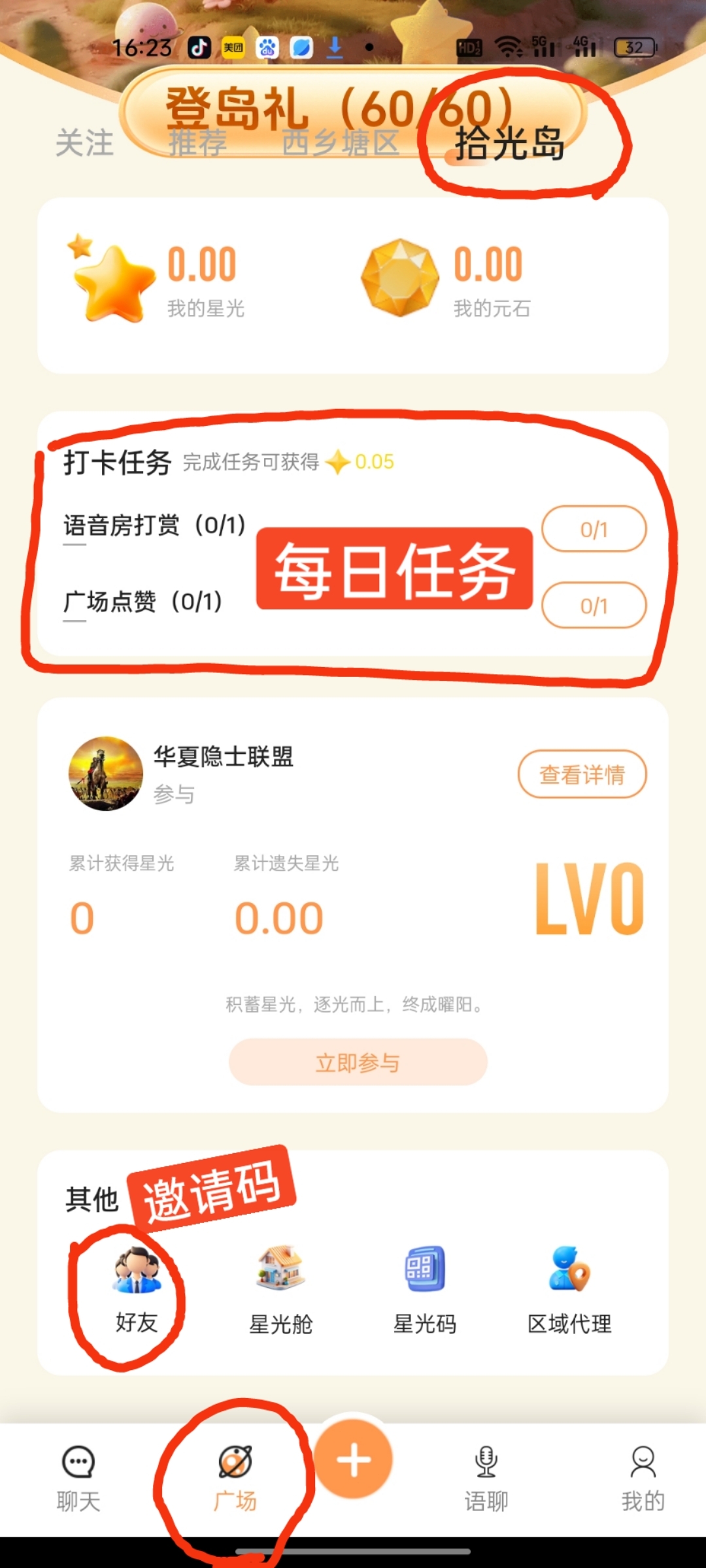
Task: Tap the 0/1 pill for 语音房打赏 task
Action: tap(594, 529)
